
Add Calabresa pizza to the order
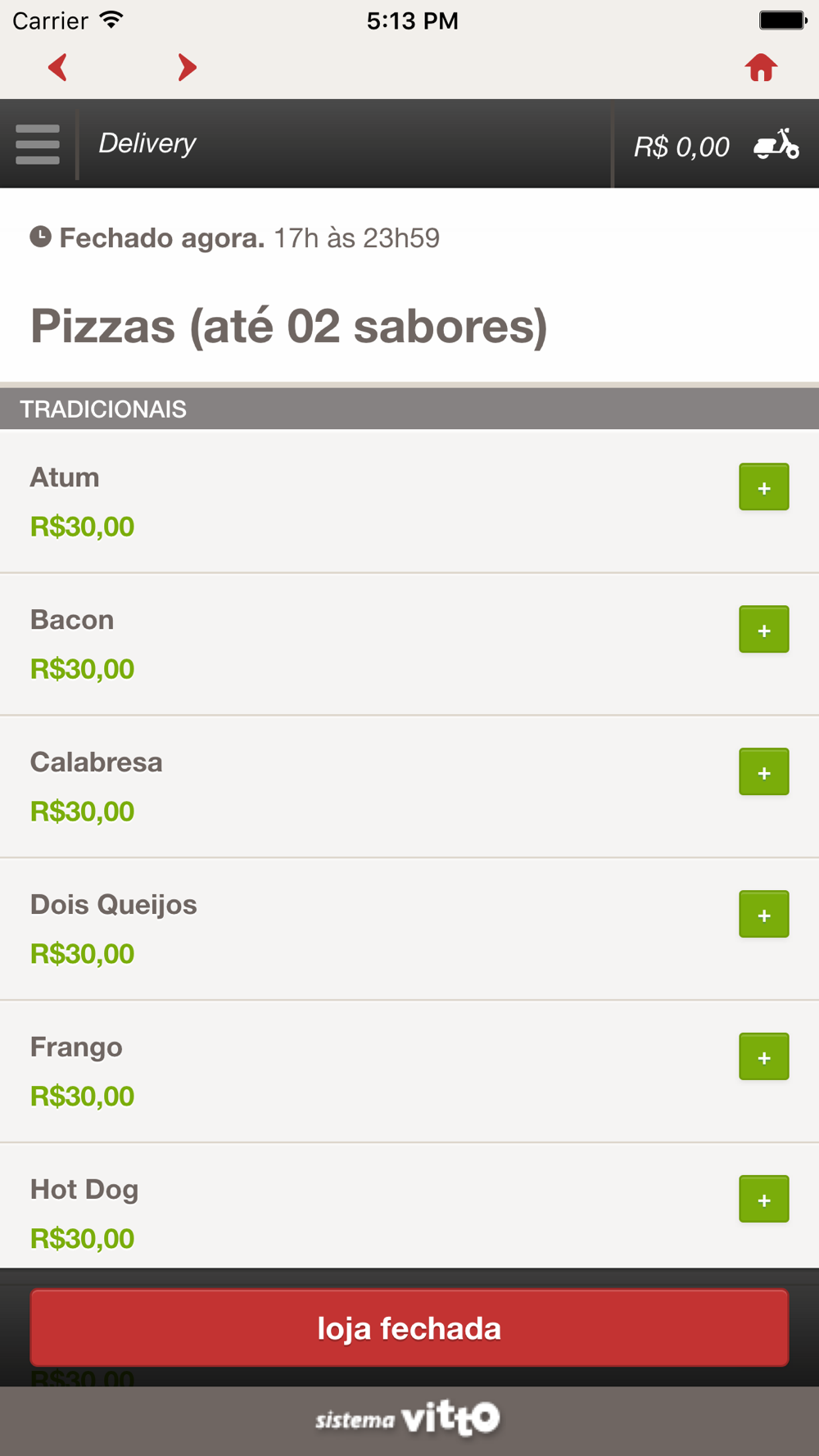[x=763, y=772]
